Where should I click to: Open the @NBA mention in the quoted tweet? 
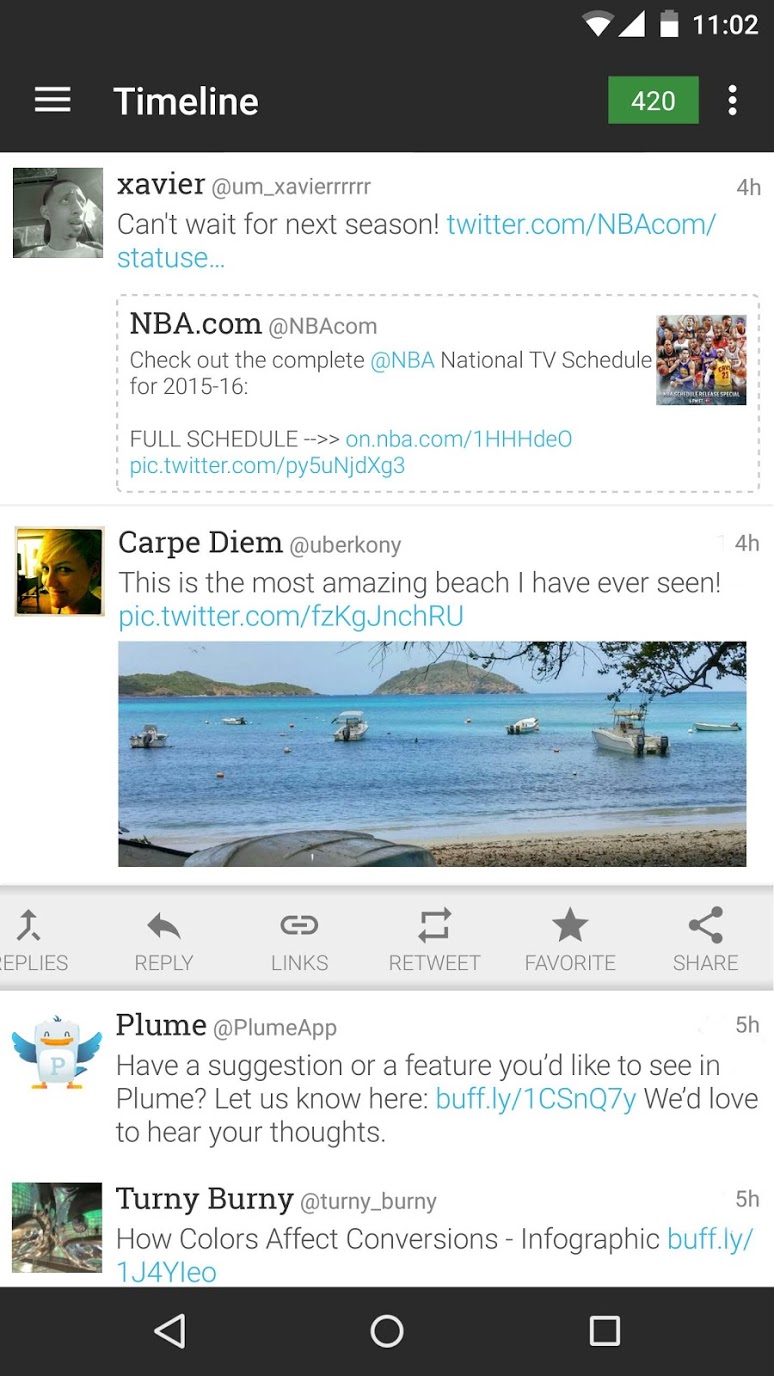click(x=403, y=361)
